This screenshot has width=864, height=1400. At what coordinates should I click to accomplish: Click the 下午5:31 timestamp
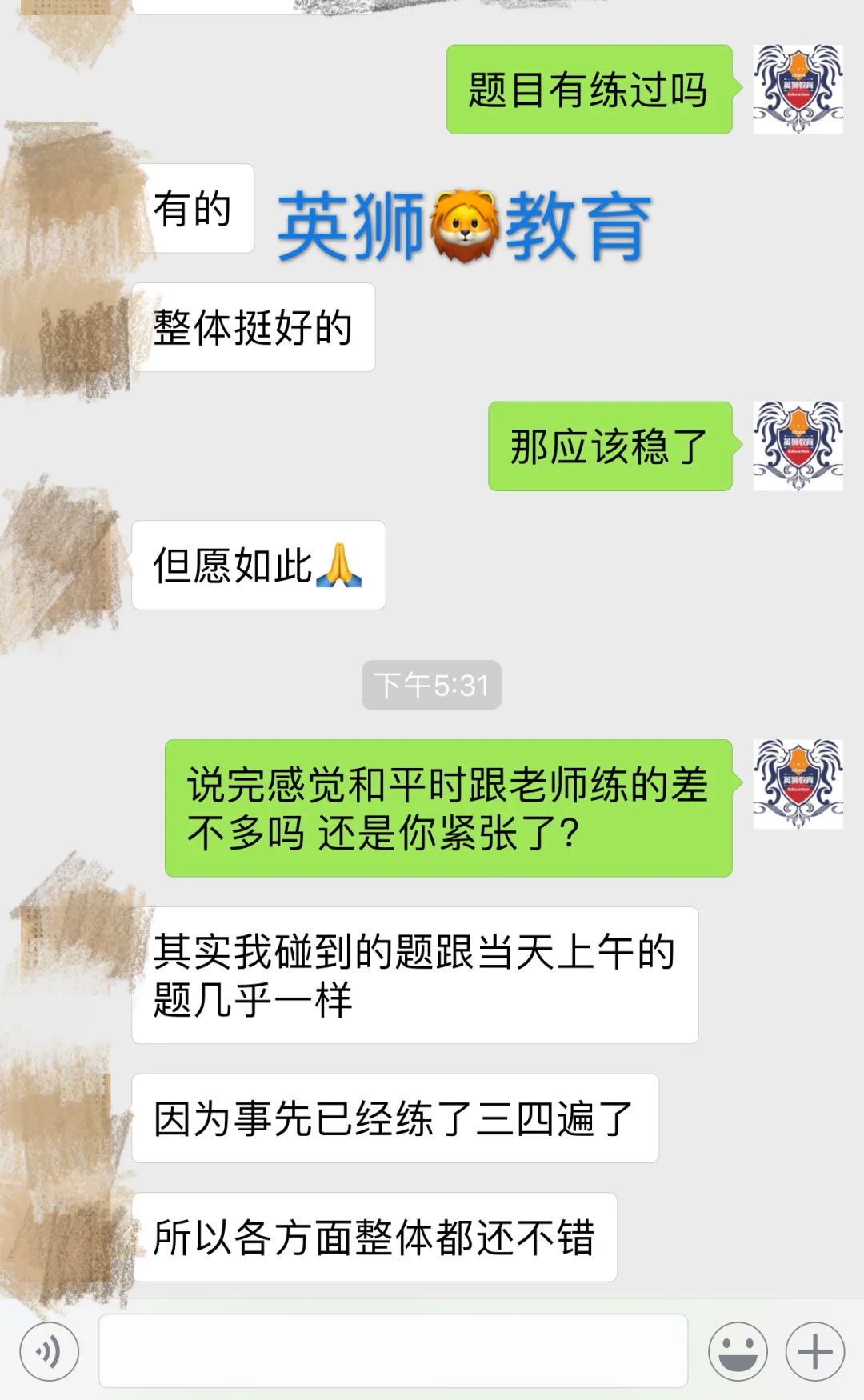coord(432,685)
